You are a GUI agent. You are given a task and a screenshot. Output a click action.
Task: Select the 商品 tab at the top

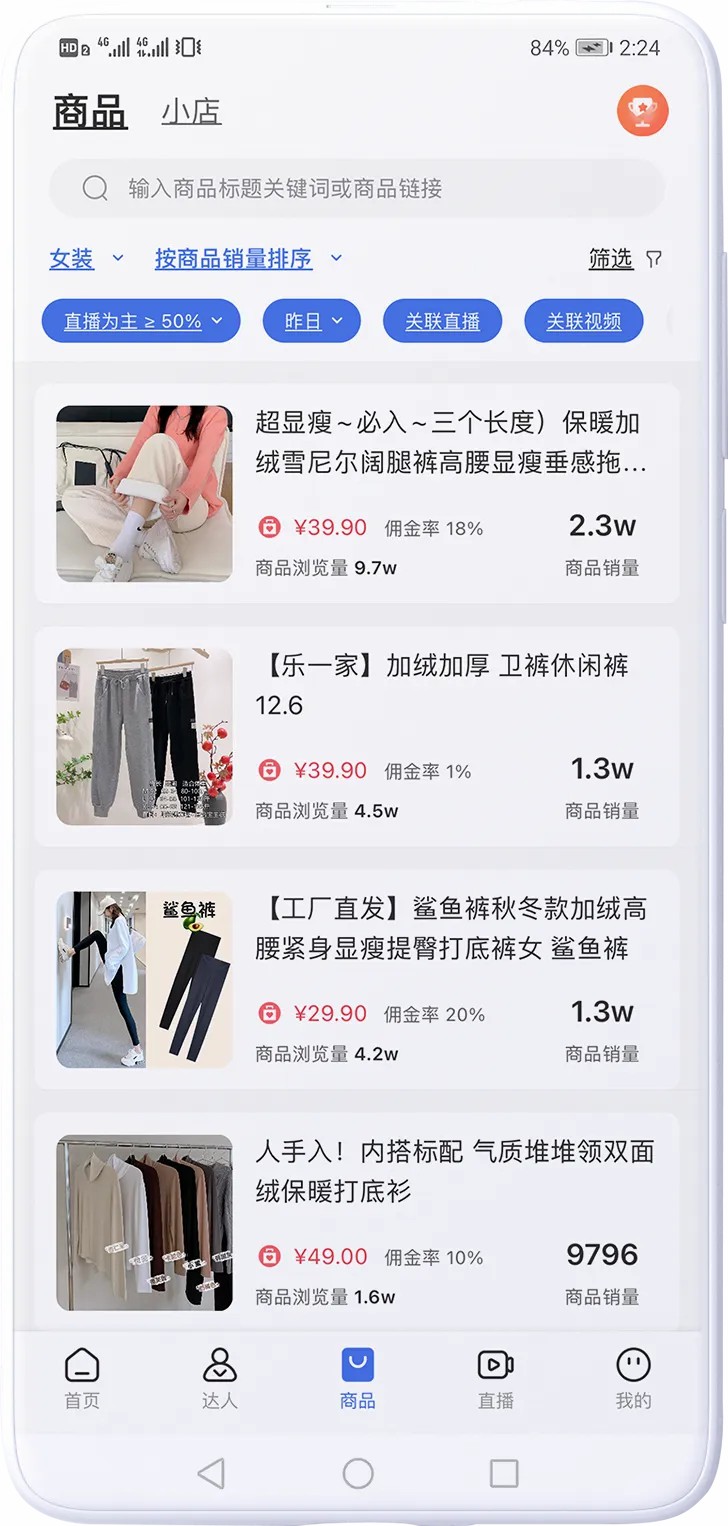[x=90, y=113]
